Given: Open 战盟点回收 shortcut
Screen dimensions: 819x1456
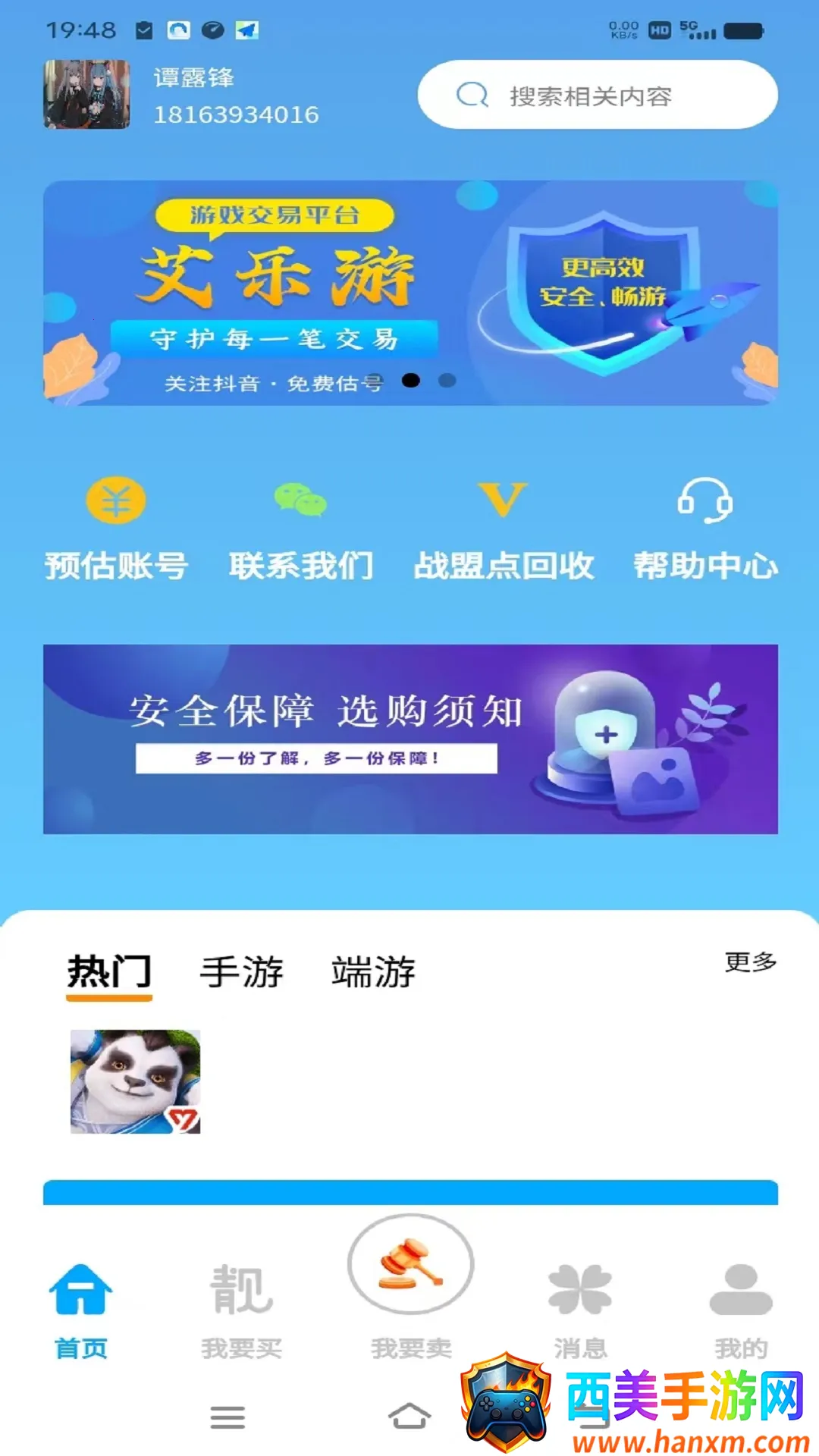Looking at the screenshot, I should pos(503,529).
